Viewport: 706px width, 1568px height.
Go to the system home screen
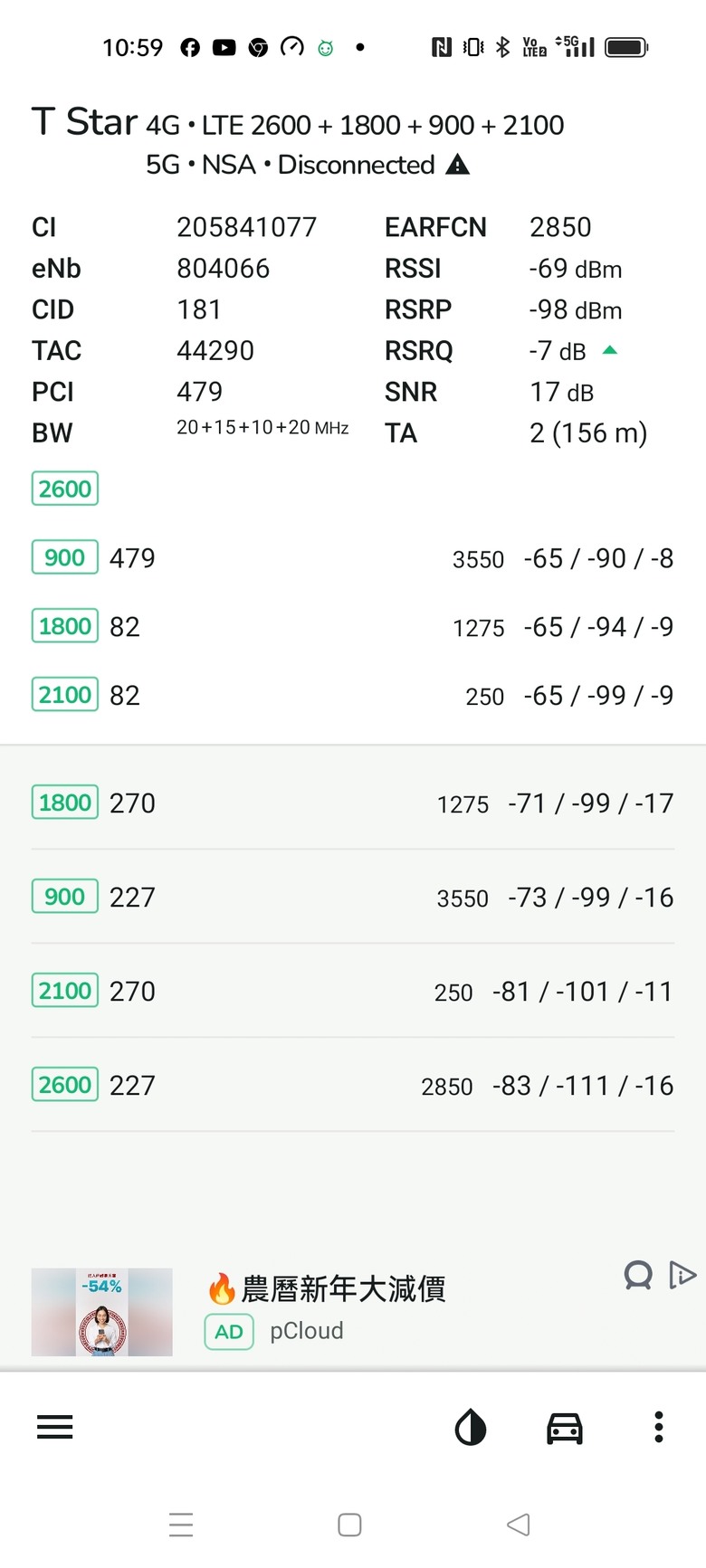pyautogui.click(x=349, y=1525)
